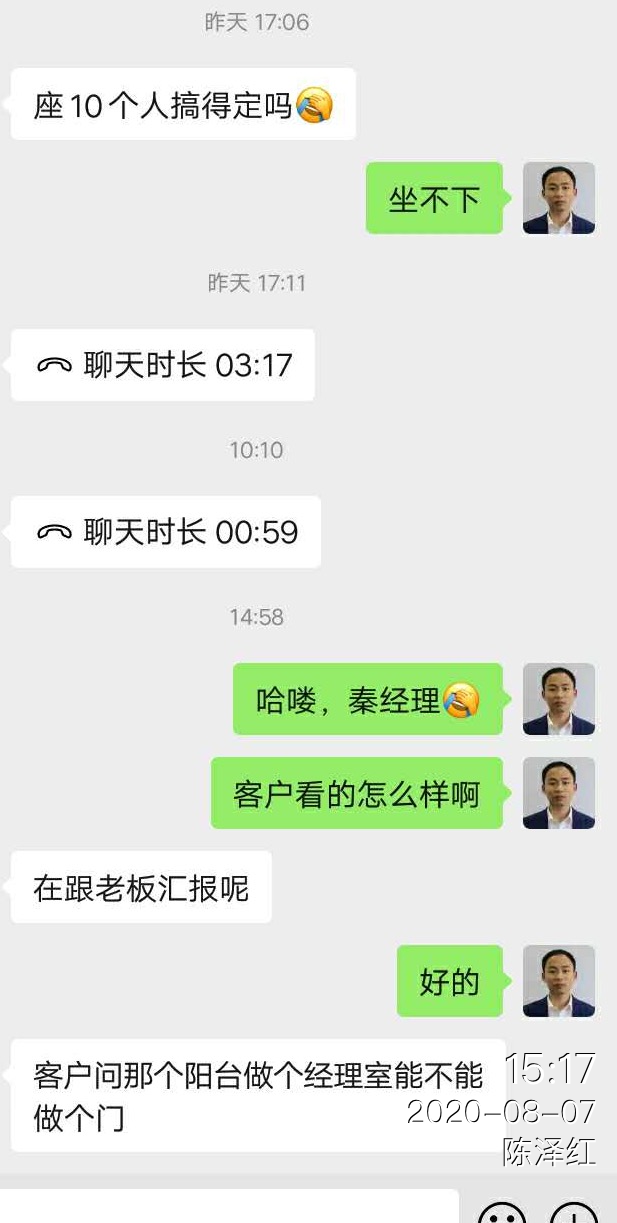This screenshot has height=1223, width=617.
Task: Tap the 03:17 call record to redial
Action: pyautogui.click(x=163, y=365)
